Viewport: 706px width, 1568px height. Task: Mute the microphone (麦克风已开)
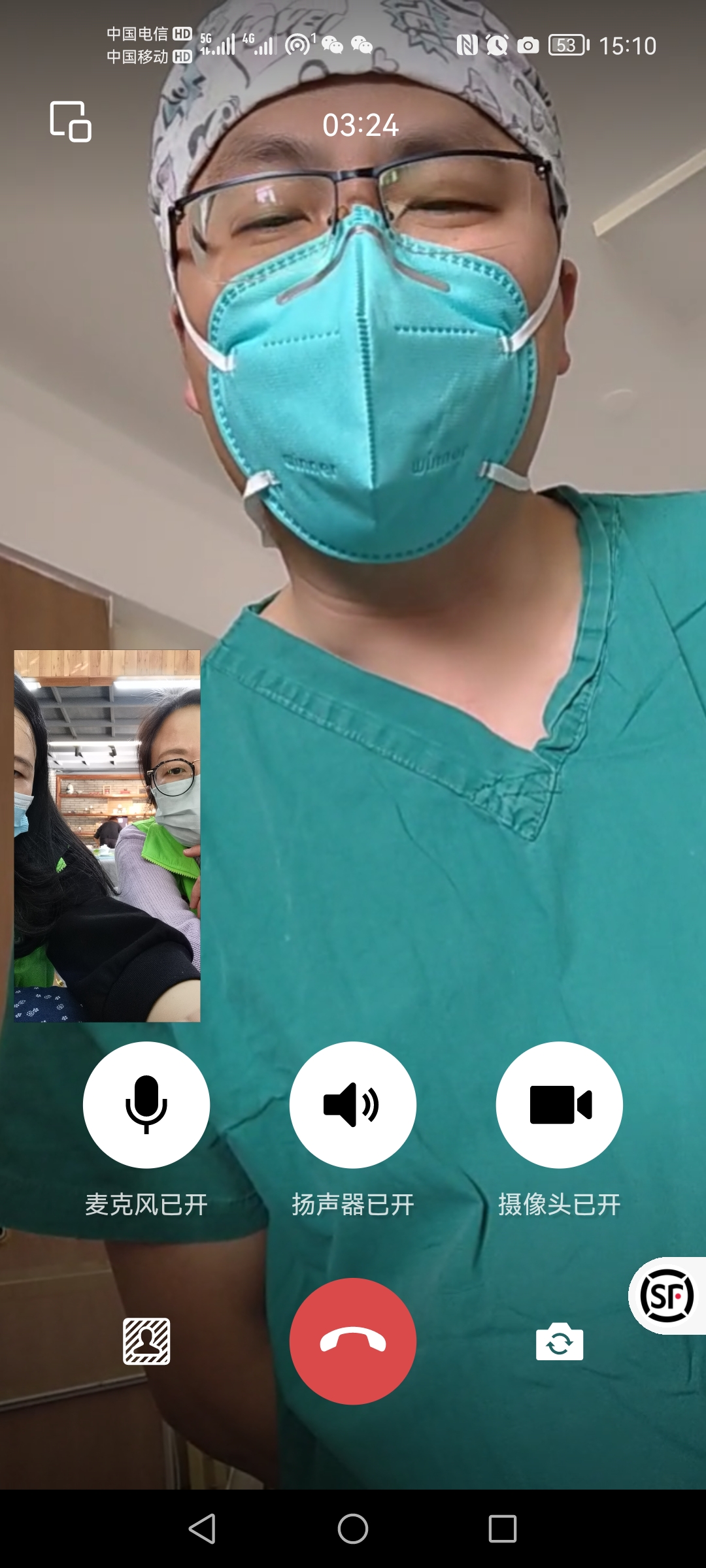[x=146, y=1105]
